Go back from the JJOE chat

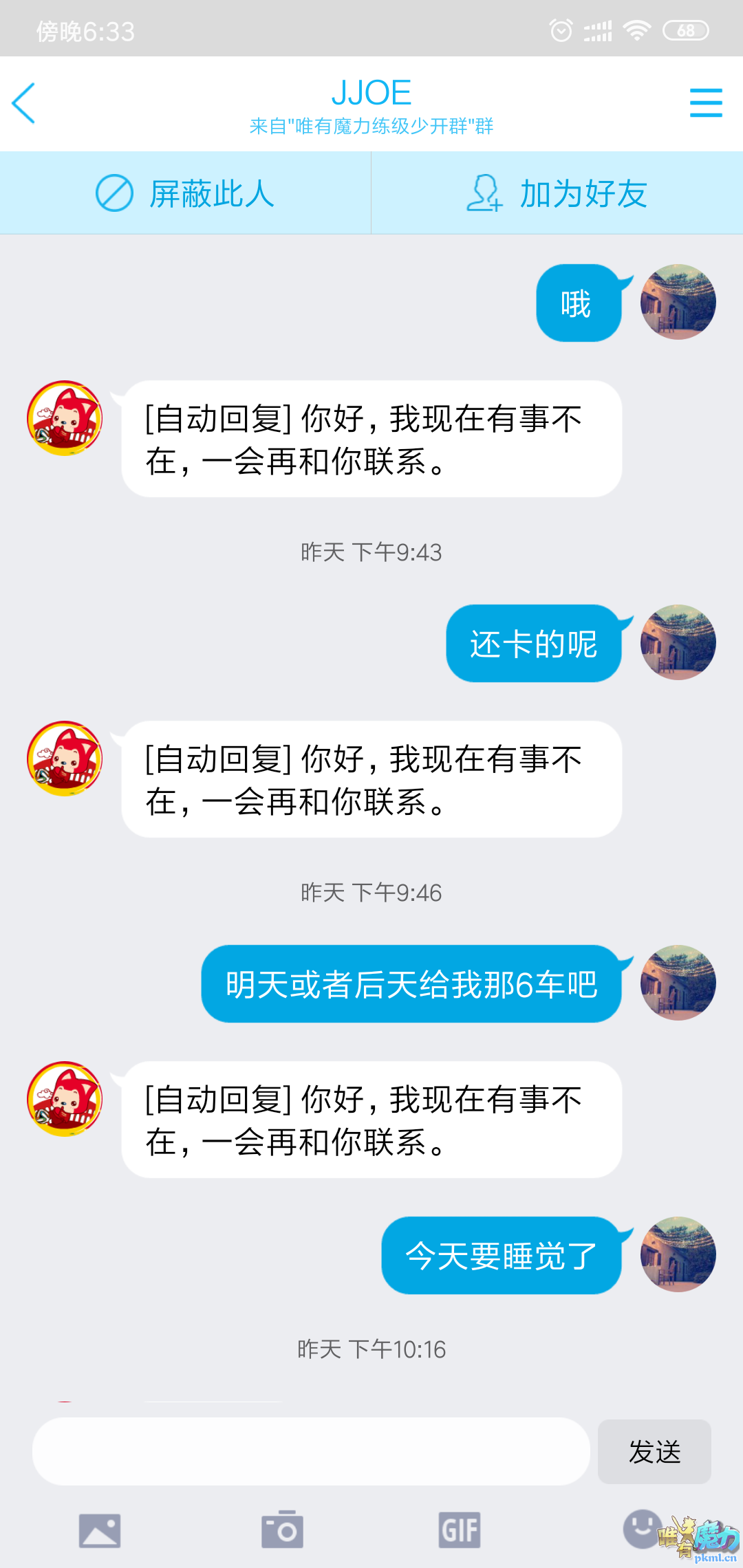click(24, 103)
